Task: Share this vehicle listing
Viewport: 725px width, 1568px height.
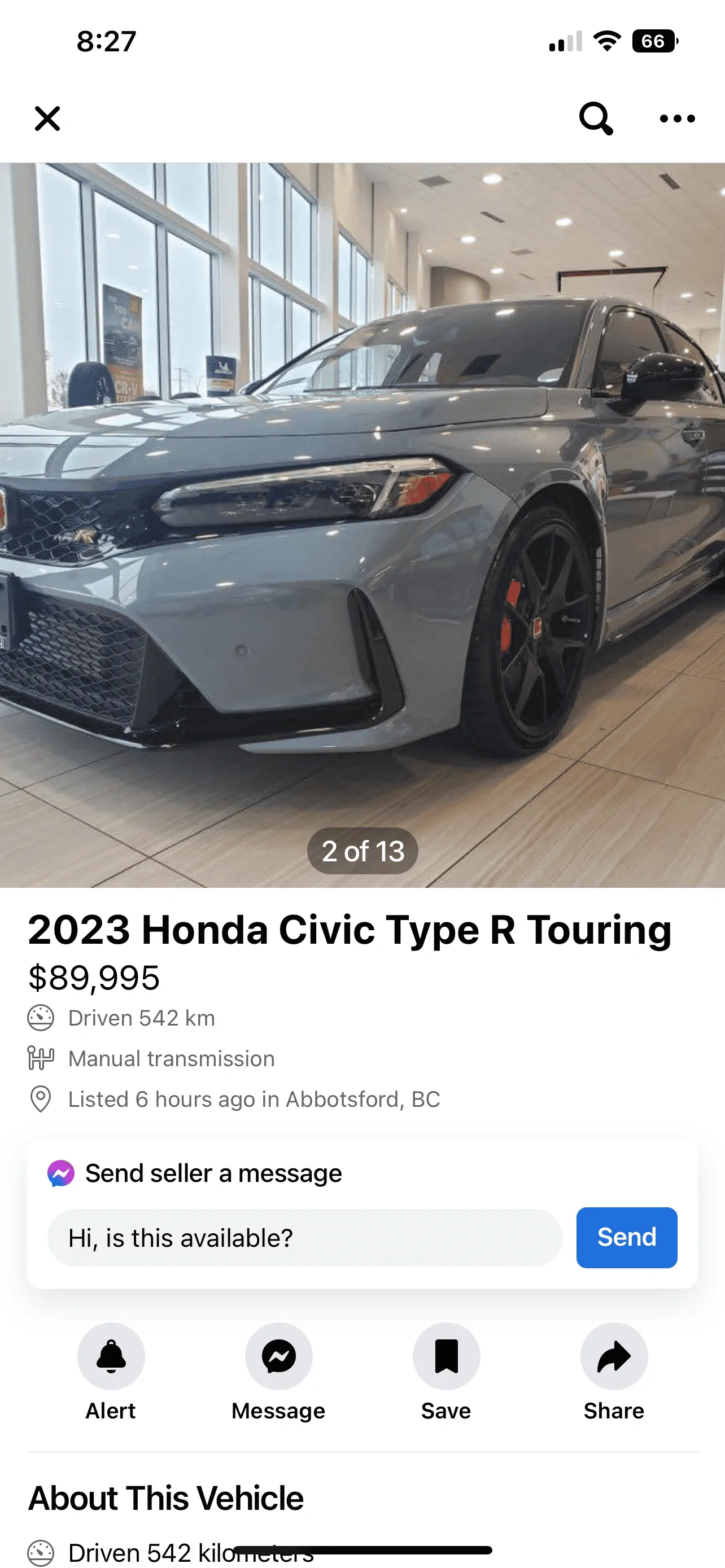Action: (x=614, y=1356)
